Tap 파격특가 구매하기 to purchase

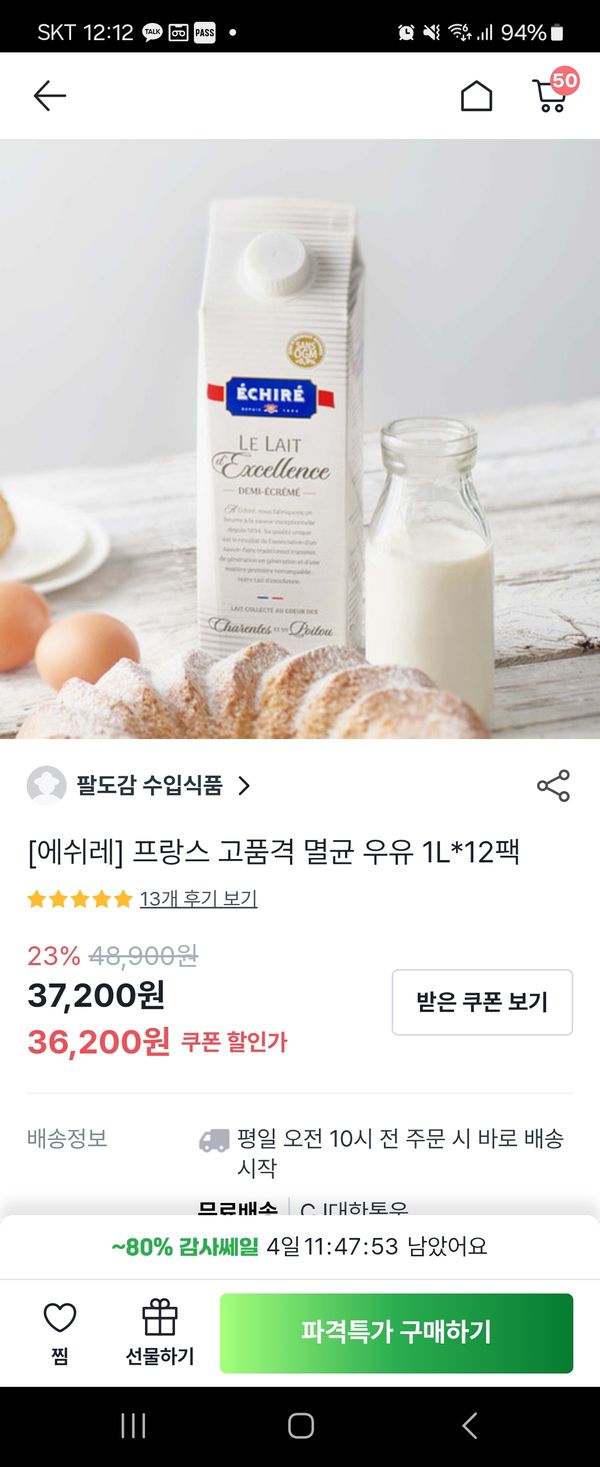point(396,1333)
